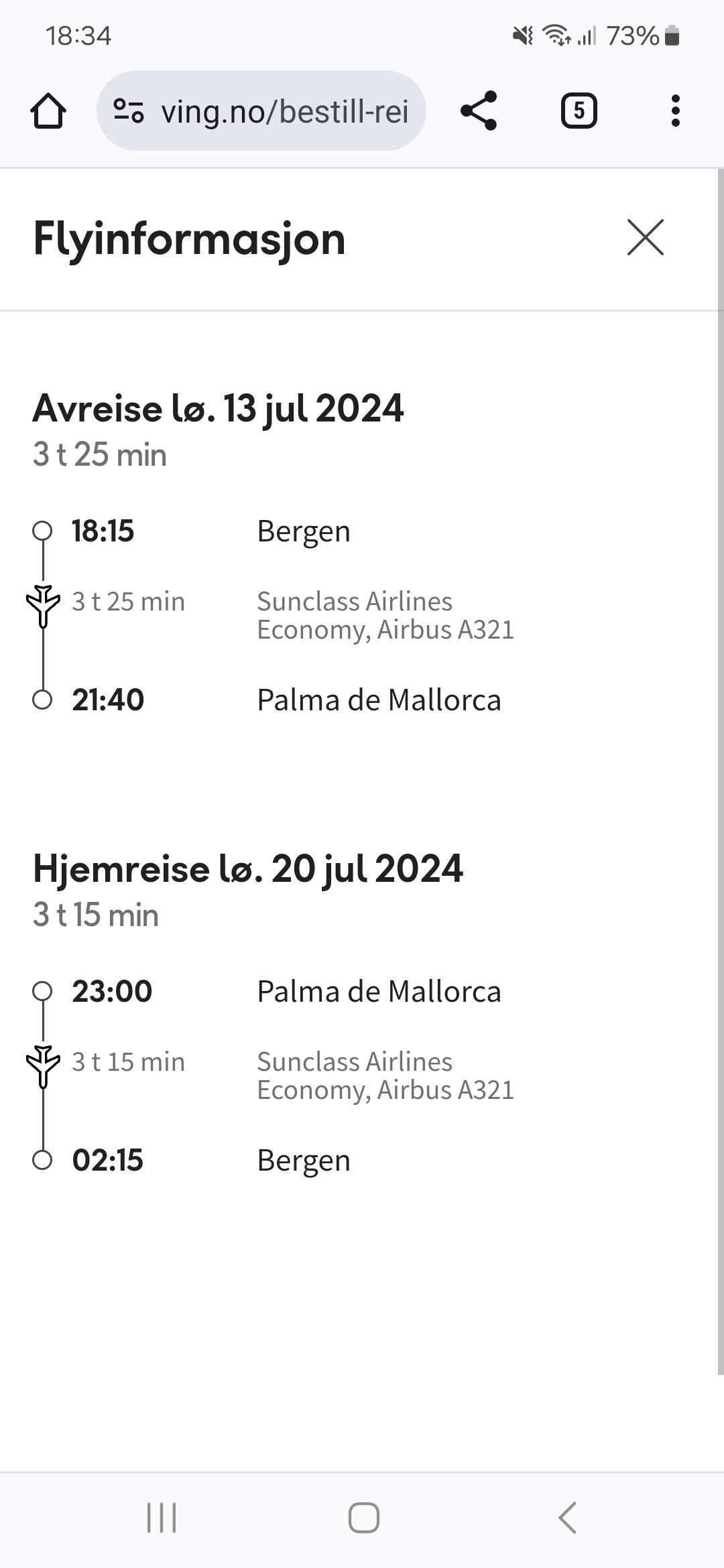
Task: Open the browser overflow menu
Action: click(x=675, y=111)
